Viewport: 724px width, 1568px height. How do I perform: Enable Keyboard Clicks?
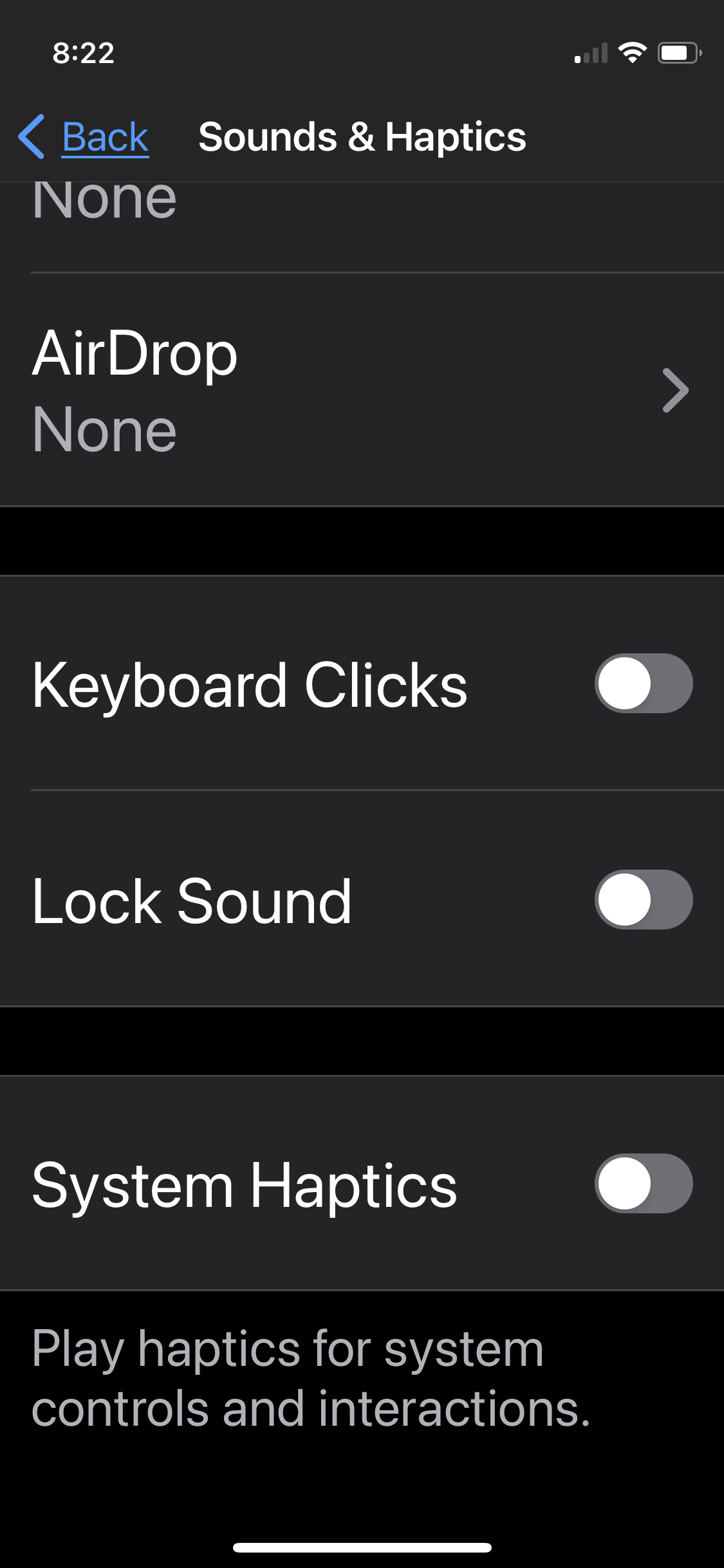(x=643, y=684)
